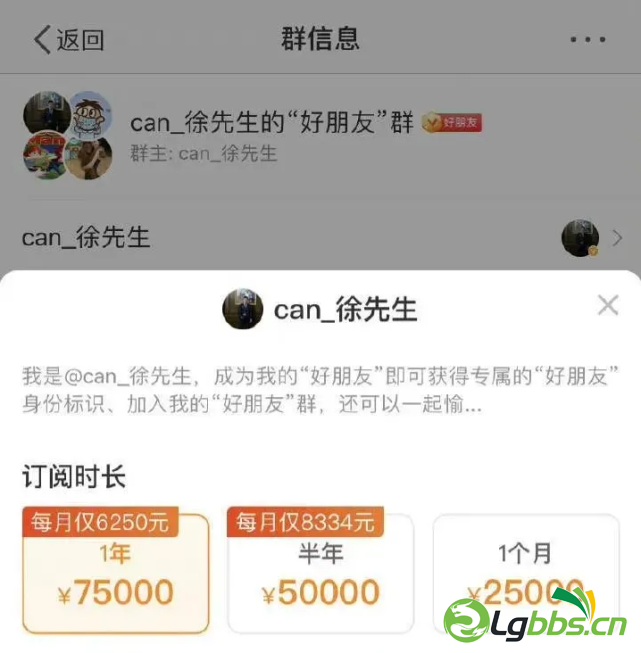Go back using the 返回 button
Screen dimensions: 641x653
(x=68, y=40)
